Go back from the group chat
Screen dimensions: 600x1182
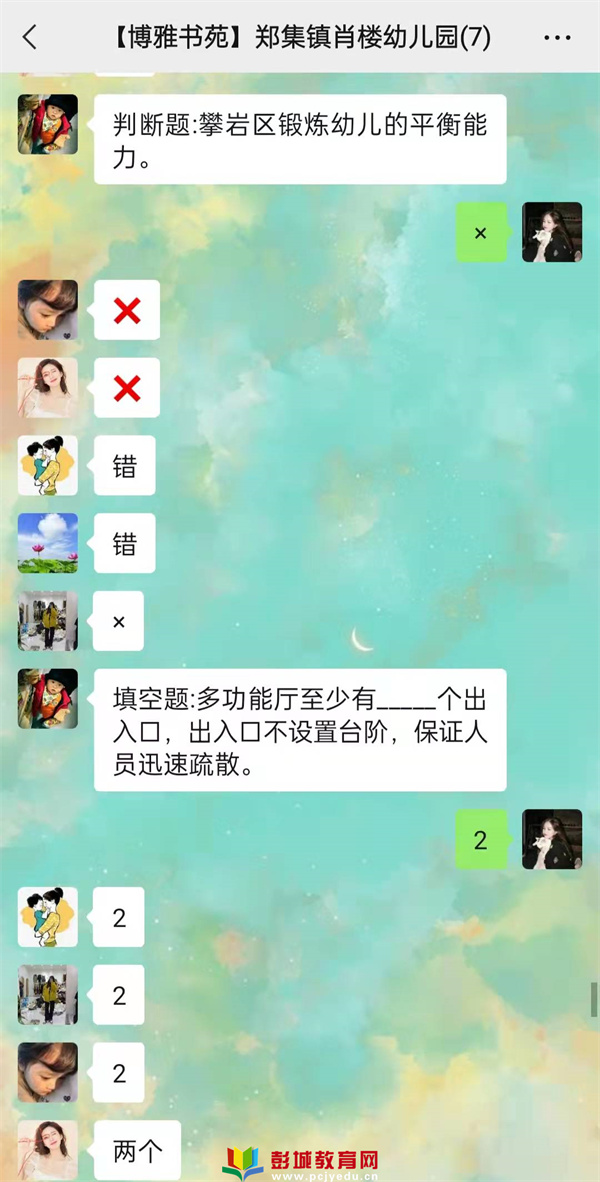pyautogui.click(x=29, y=37)
